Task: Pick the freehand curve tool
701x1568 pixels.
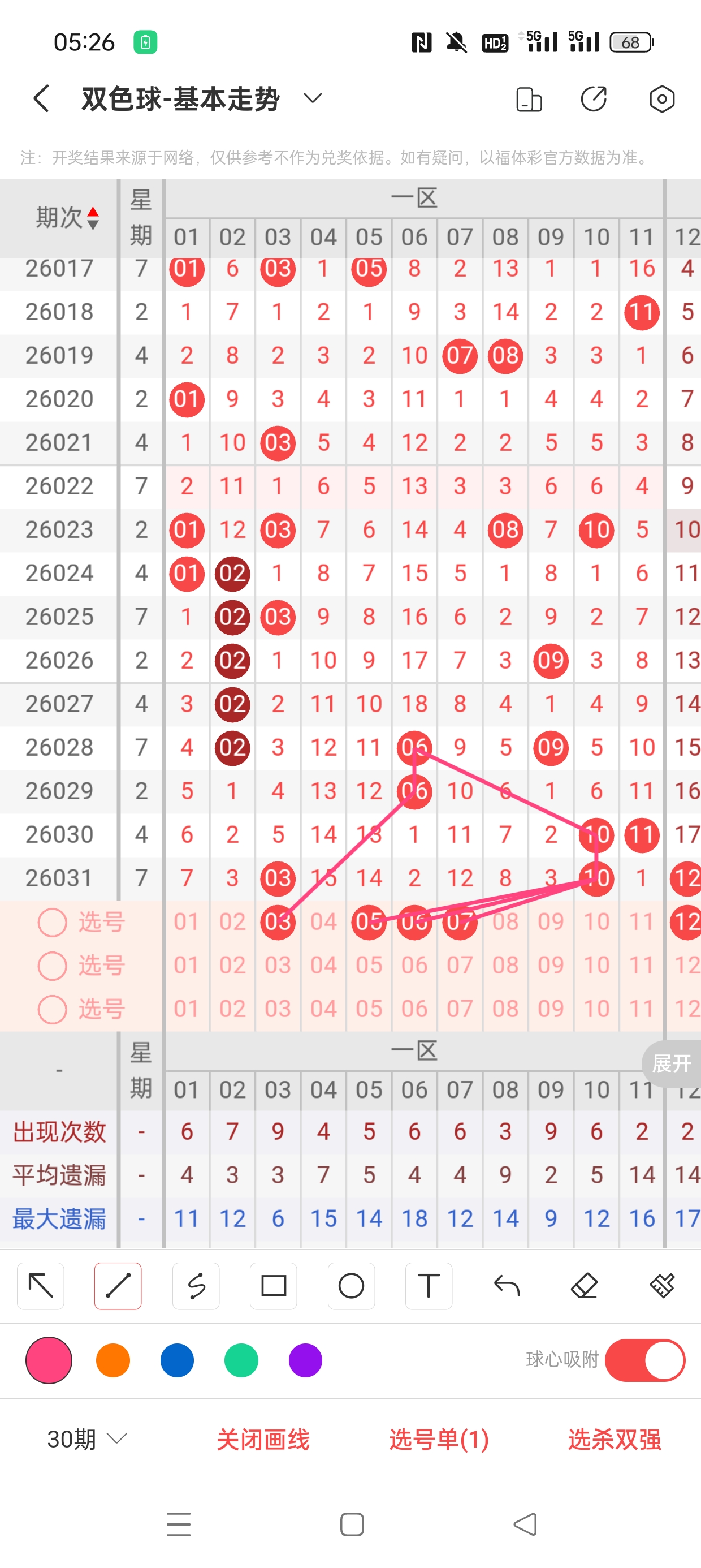Action: [x=196, y=1286]
